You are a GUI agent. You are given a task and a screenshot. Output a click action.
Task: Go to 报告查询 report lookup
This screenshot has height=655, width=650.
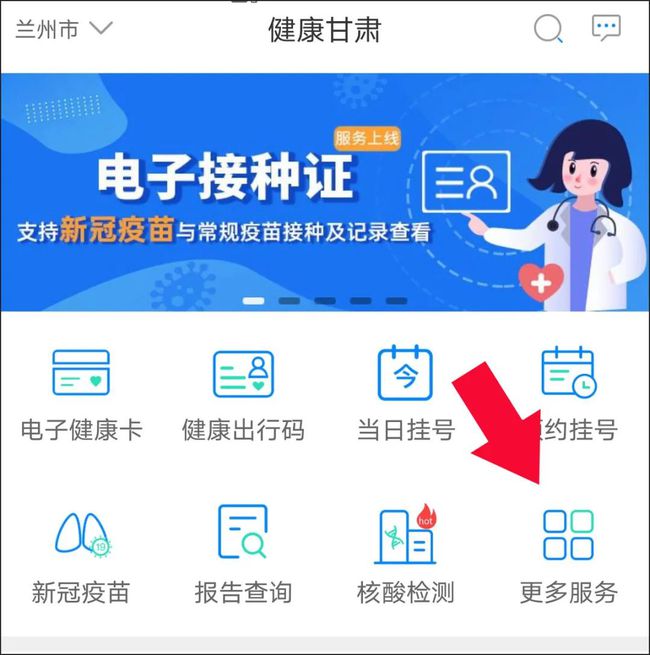243,553
